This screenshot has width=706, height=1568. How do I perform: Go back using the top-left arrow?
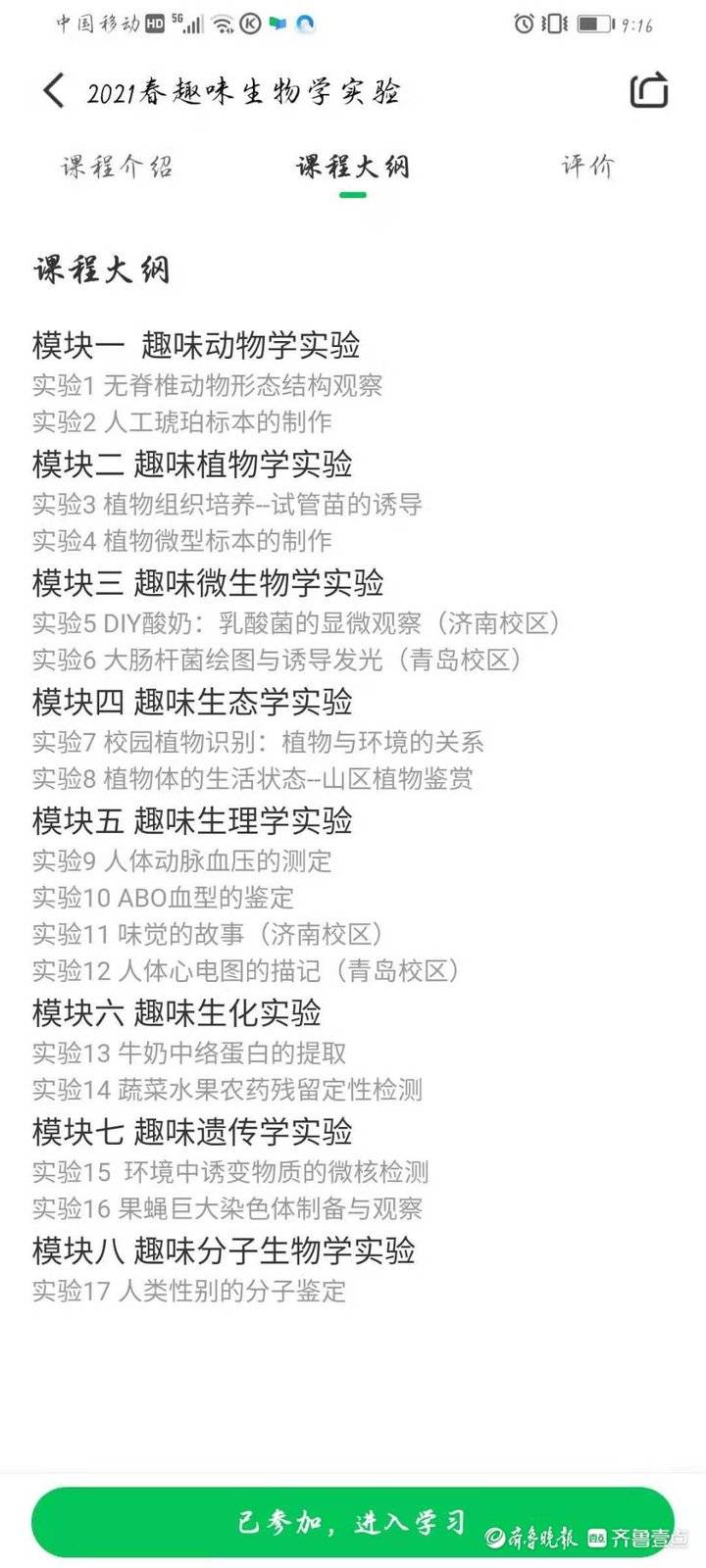click(54, 91)
